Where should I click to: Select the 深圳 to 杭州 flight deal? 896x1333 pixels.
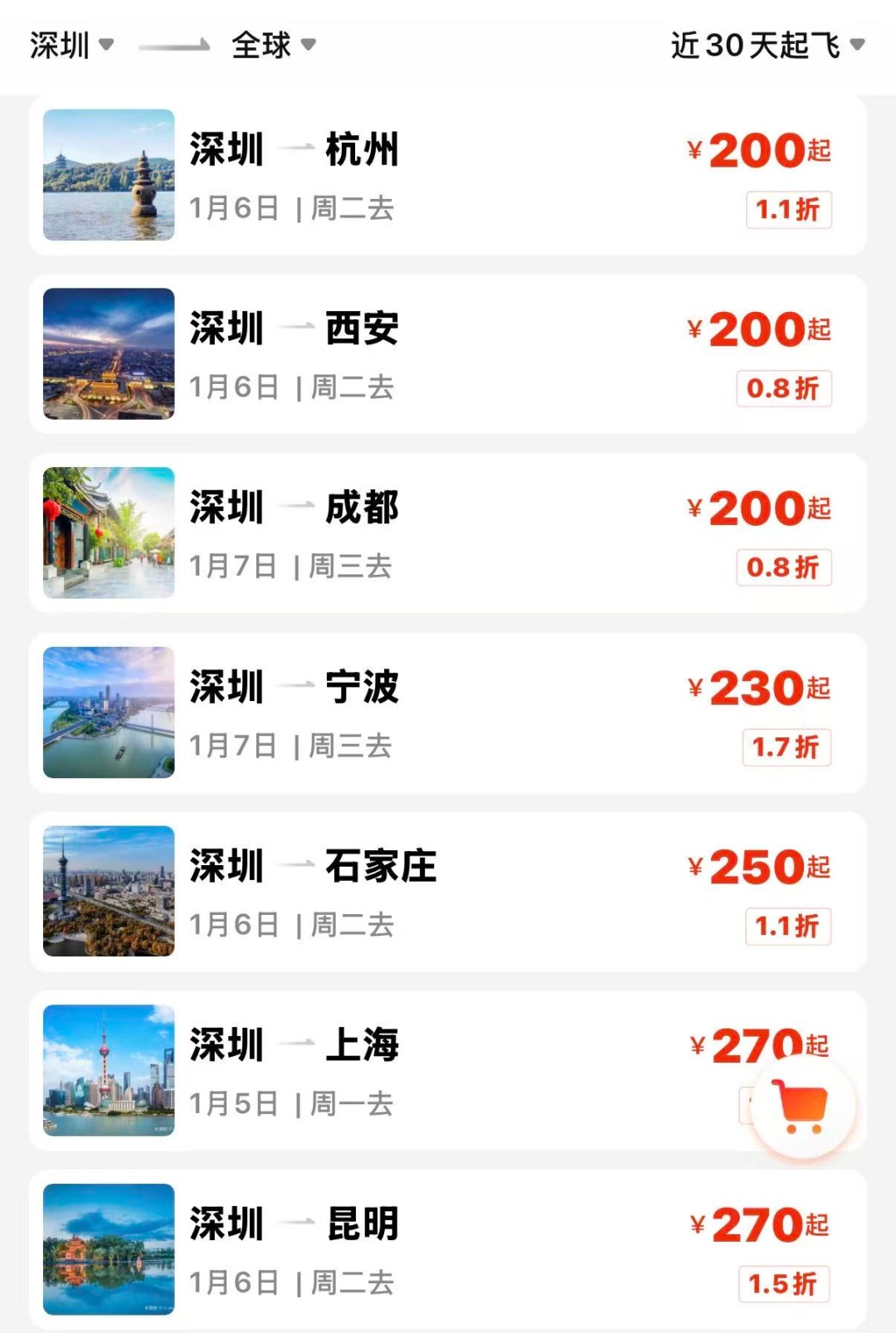(448, 174)
